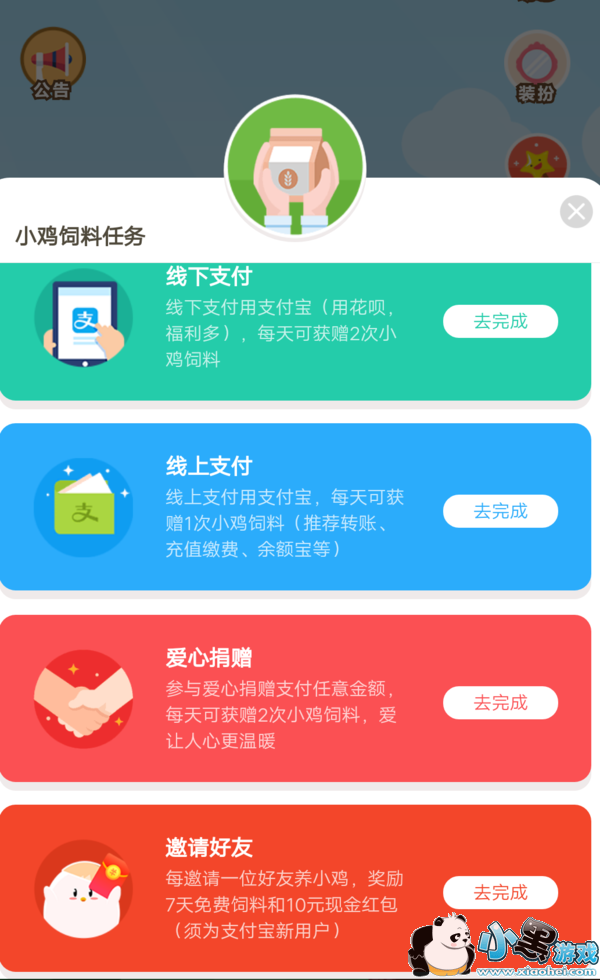This screenshot has width=600, height=980.
Task: Tap 去完成 for 邀请好友 task
Action: coord(501,892)
